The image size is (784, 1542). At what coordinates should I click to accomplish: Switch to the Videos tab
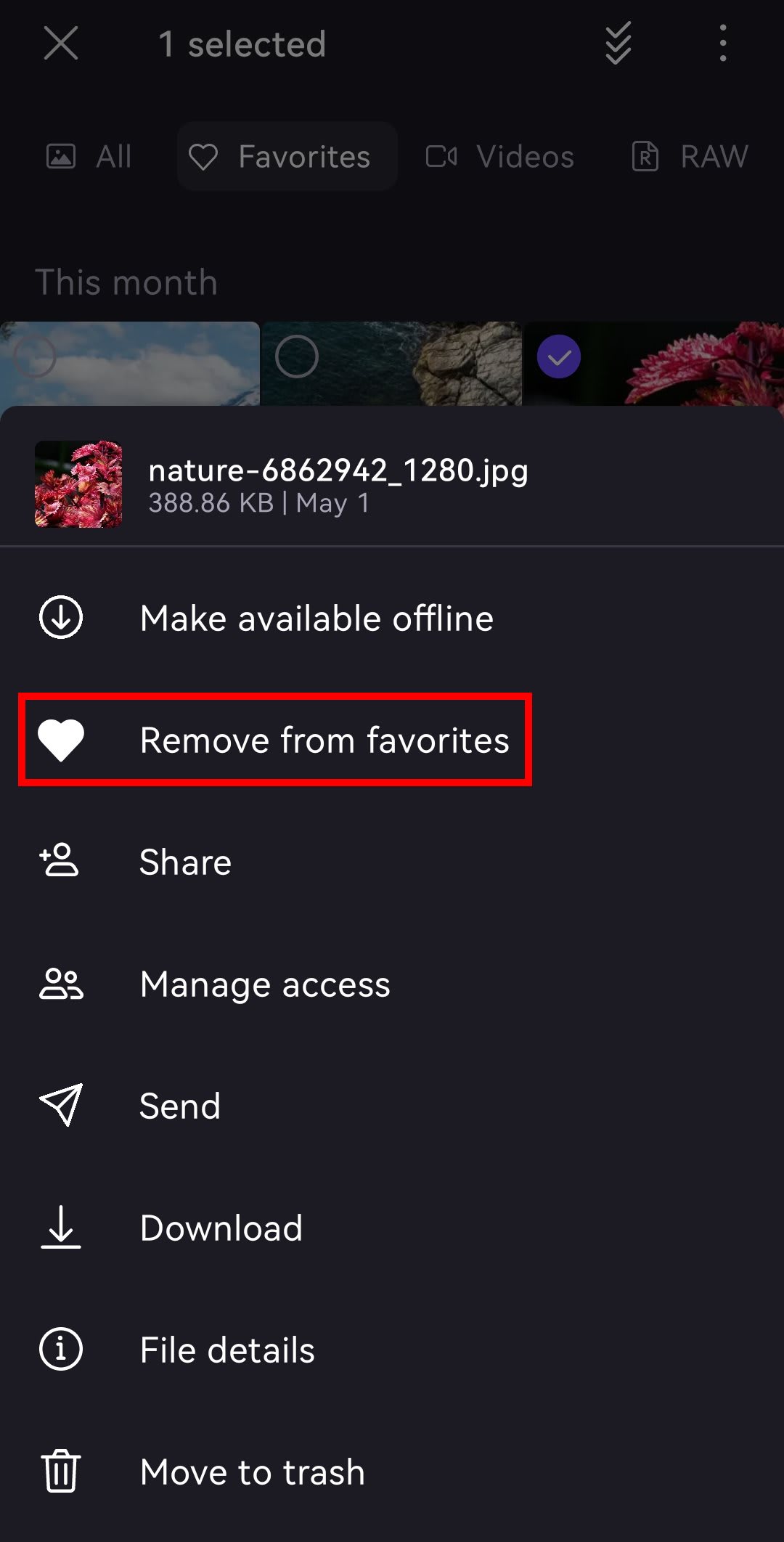pos(499,156)
